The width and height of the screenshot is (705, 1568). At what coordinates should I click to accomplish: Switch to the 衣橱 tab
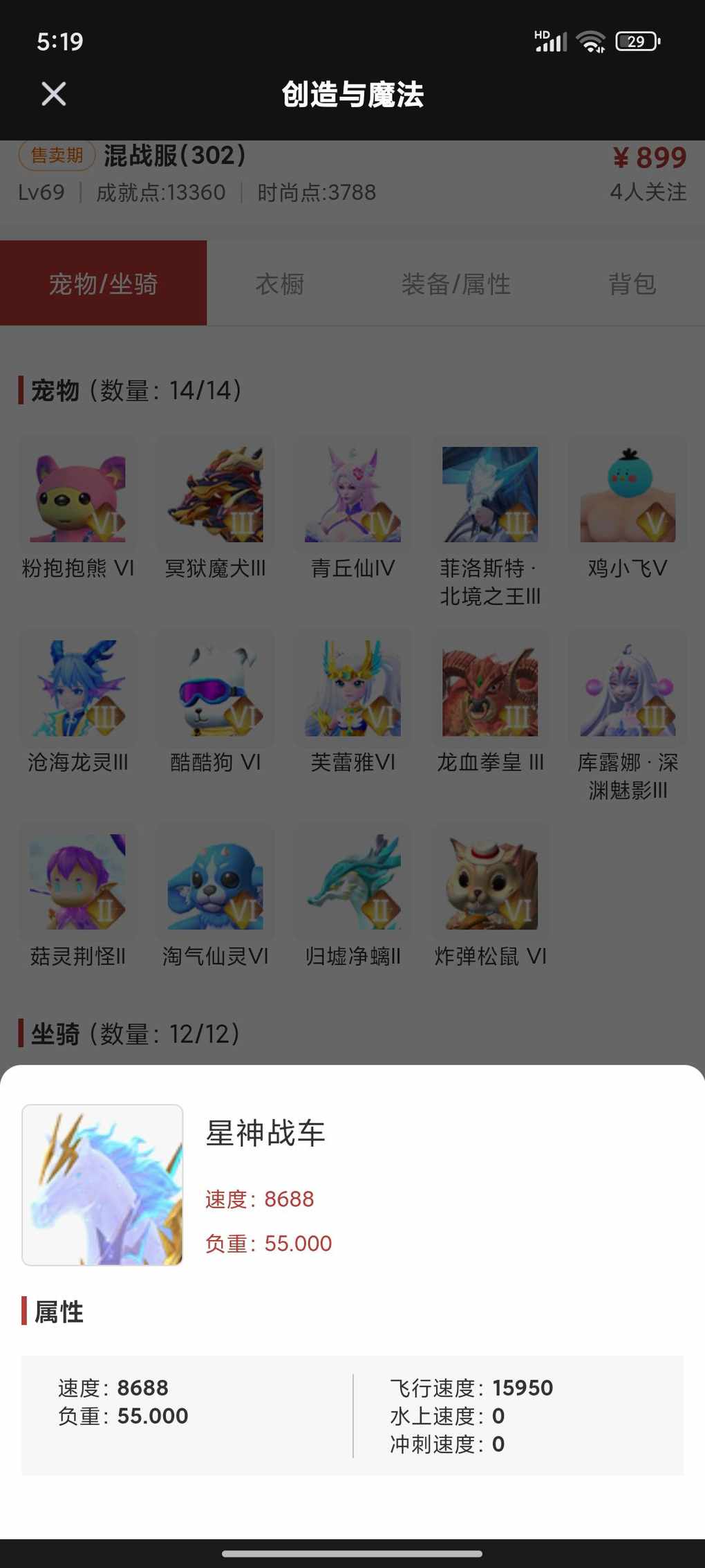[279, 284]
